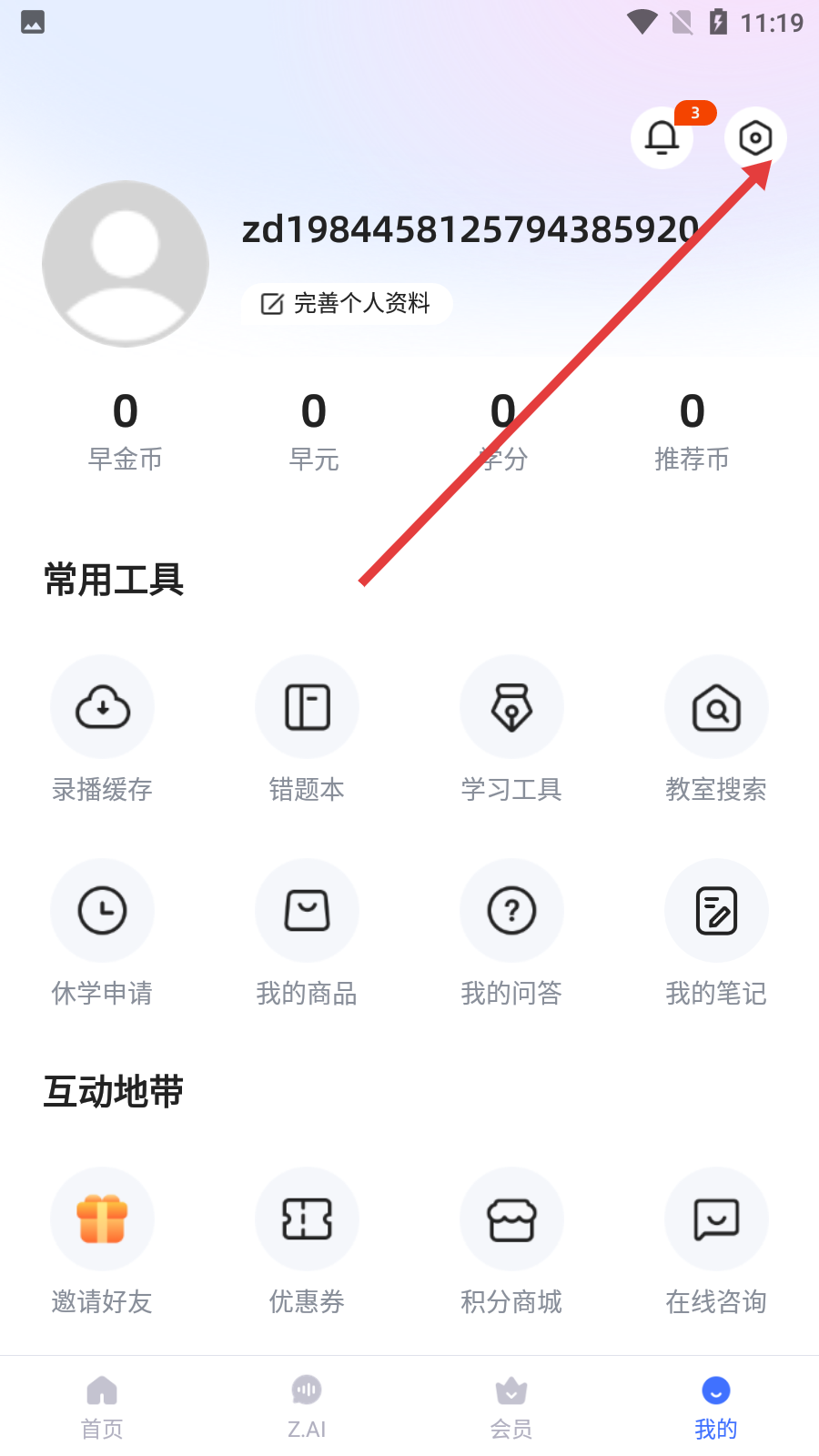Image resolution: width=819 pixels, height=1456 pixels.
Task: Tap the profile avatar picture
Action: tap(126, 264)
